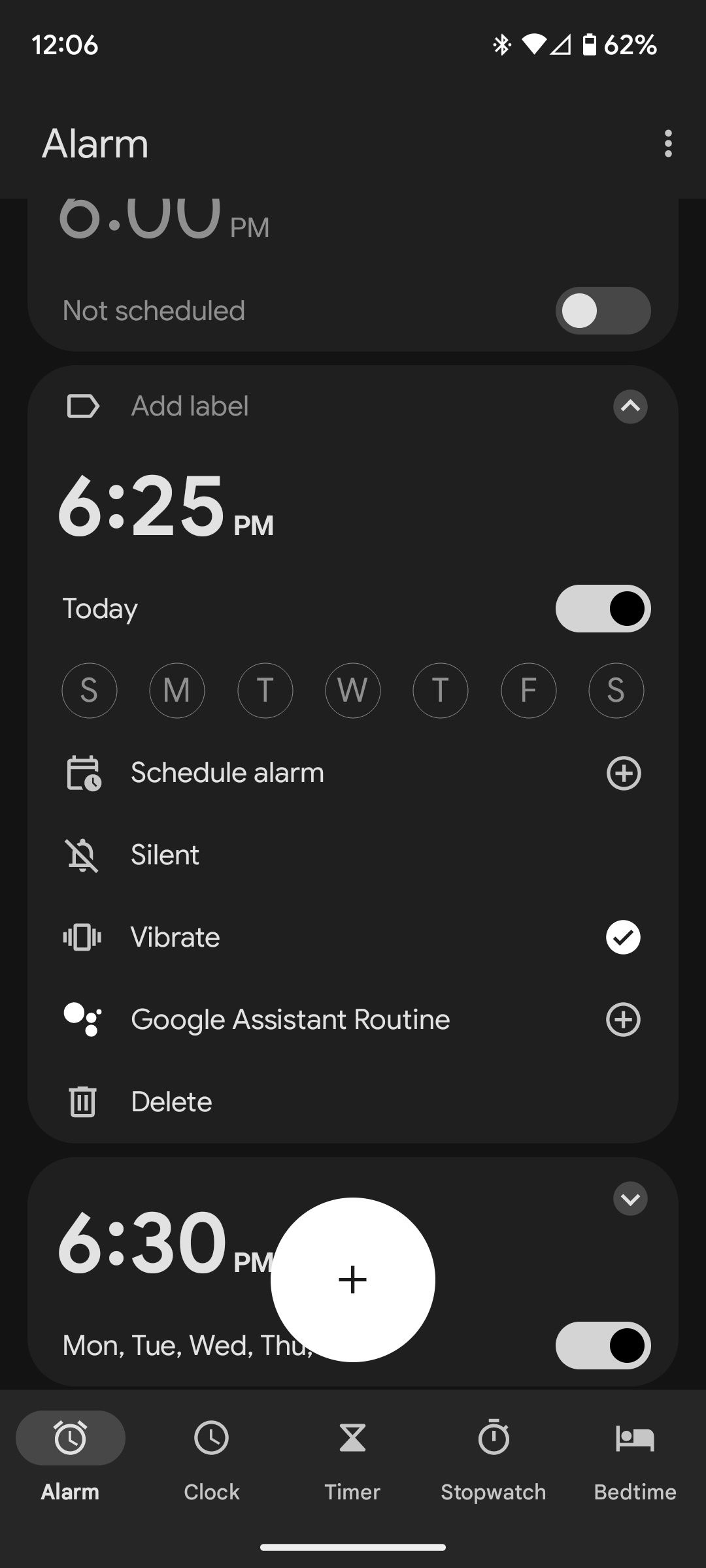Tap the Add label tag icon
The width and height of the screenshot is (706, 1568).
coord(84,406)
